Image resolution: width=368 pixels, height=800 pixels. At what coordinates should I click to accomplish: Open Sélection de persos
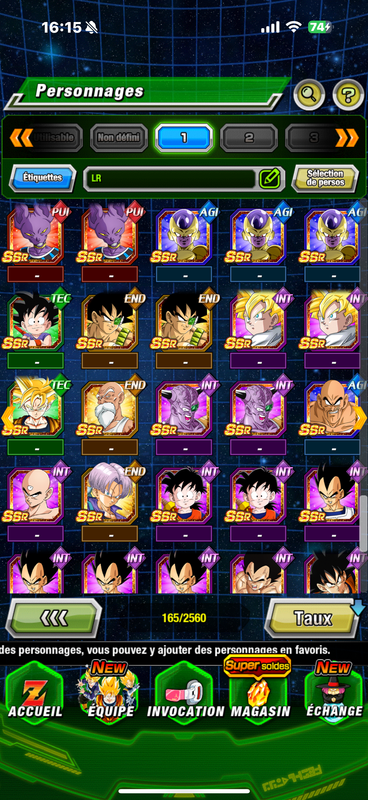coord(325,178)
